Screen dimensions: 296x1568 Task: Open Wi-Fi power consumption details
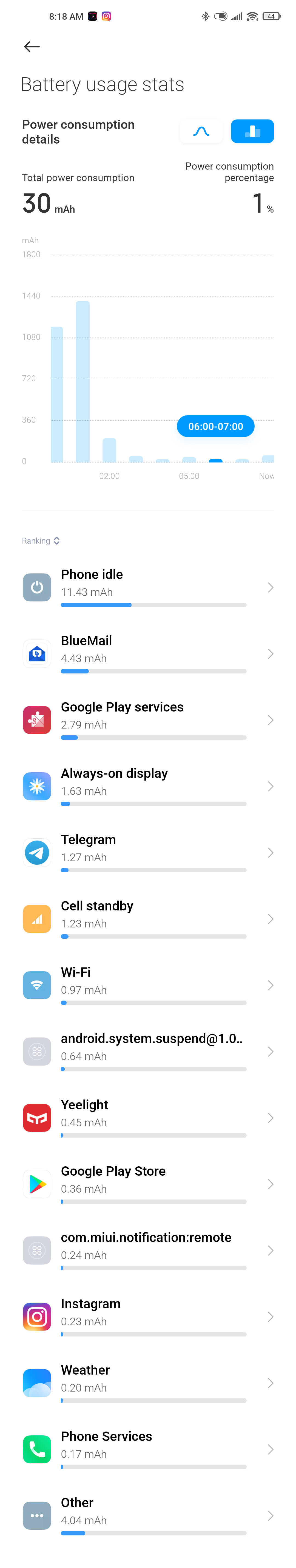click(147, 986)
